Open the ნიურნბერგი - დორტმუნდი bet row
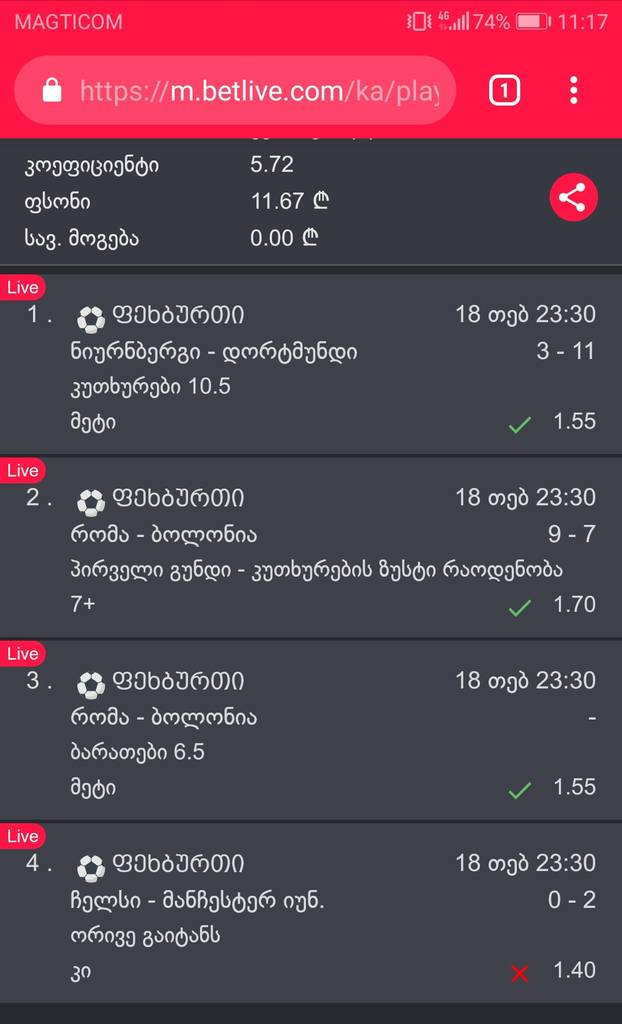Image resolution: width=622 pixels, height=1024 pixels. [310, 366]
